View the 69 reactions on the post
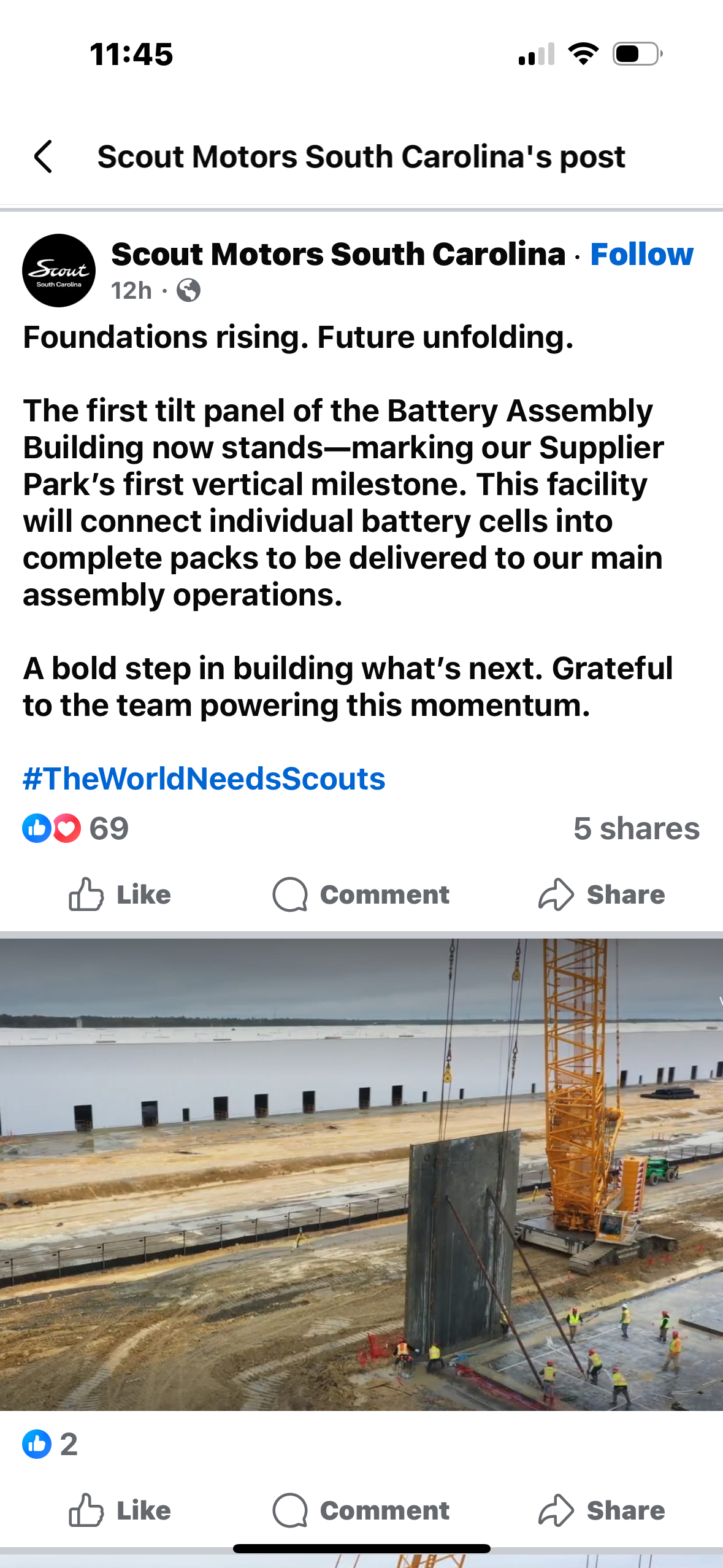 [x=77, y=828]
